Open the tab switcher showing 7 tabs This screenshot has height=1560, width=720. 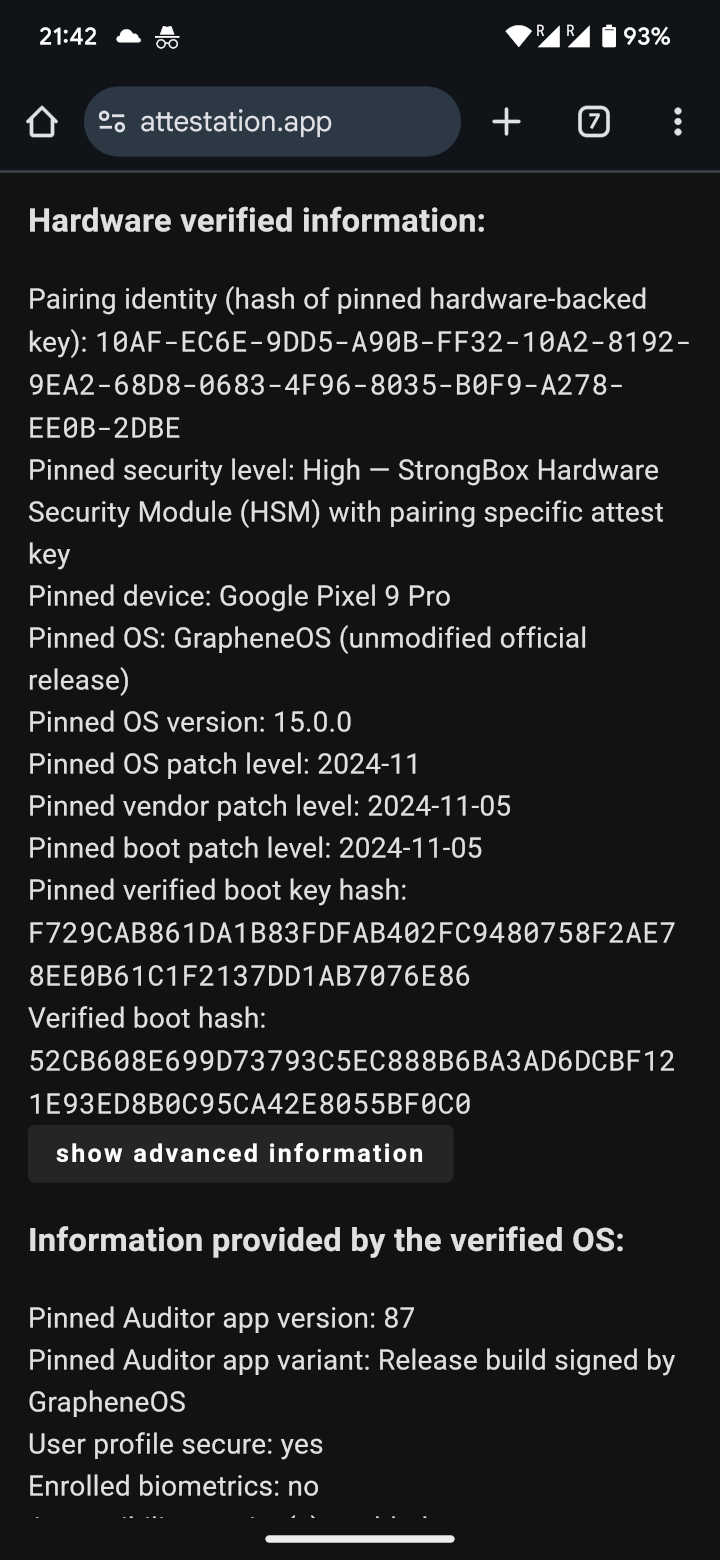593,122
